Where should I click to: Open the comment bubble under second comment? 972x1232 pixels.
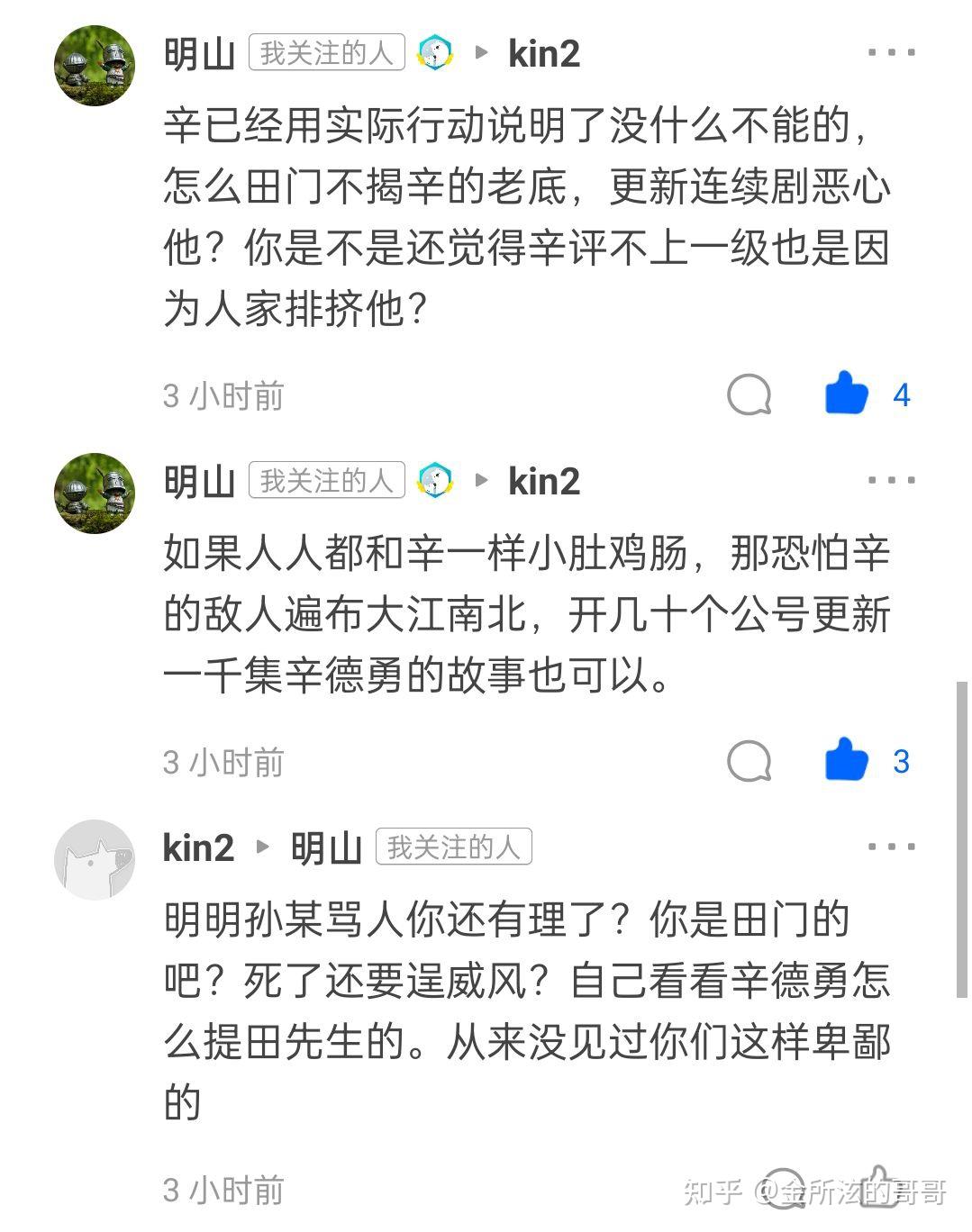point(748,759)
